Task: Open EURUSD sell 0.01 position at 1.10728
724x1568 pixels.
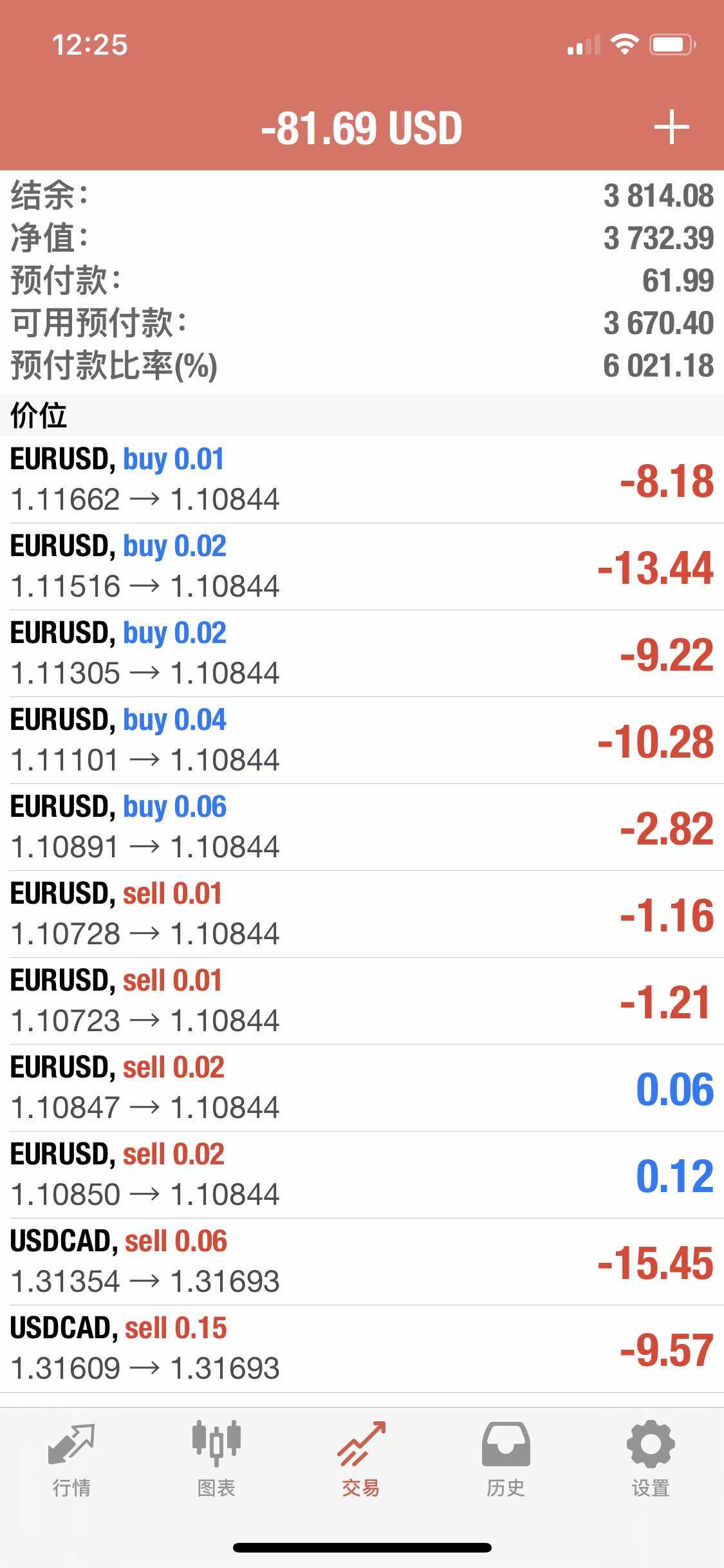Action: tap(362, 914)
